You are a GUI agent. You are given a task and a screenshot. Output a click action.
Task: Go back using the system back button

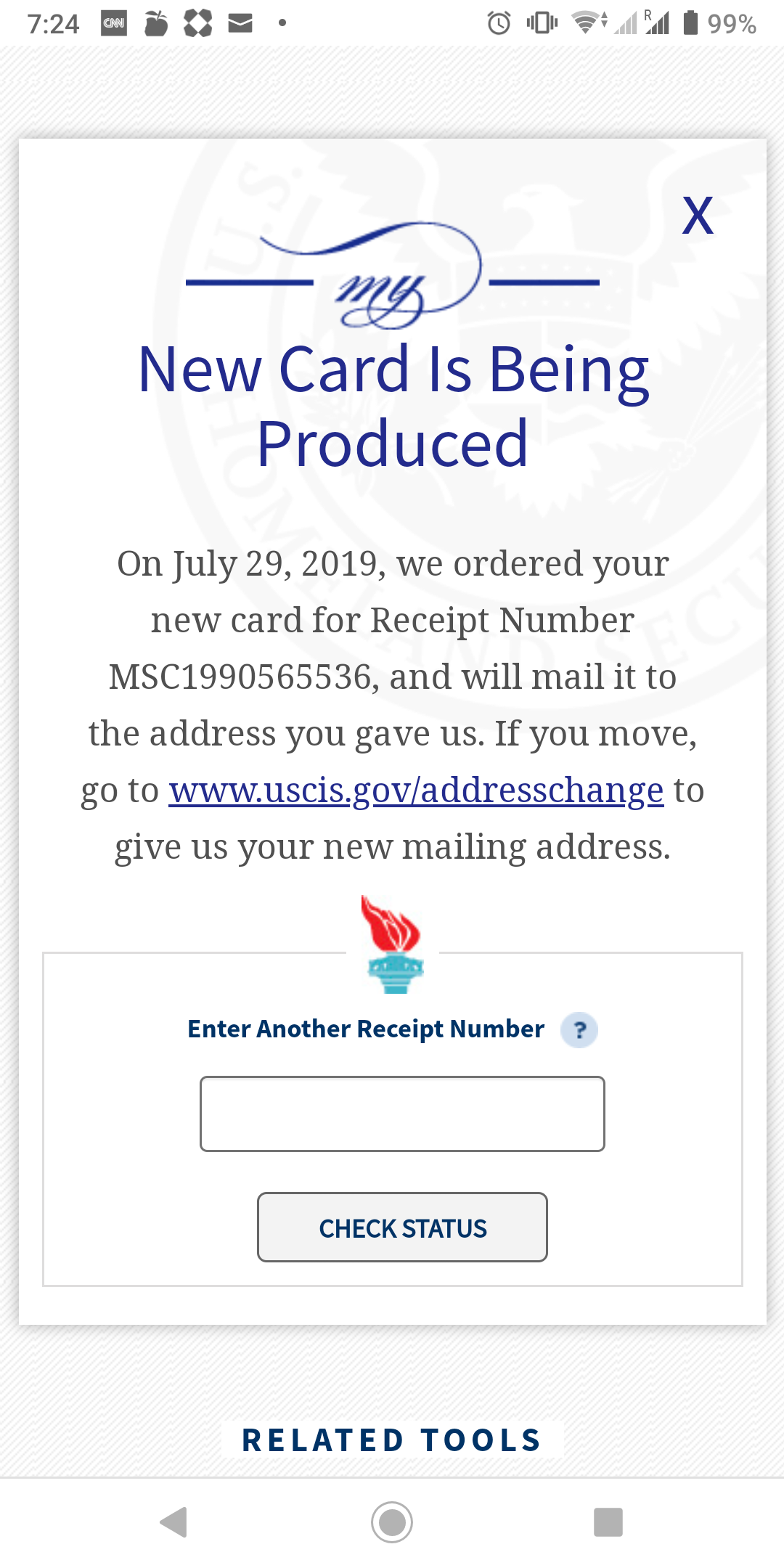pos(174,1522)
